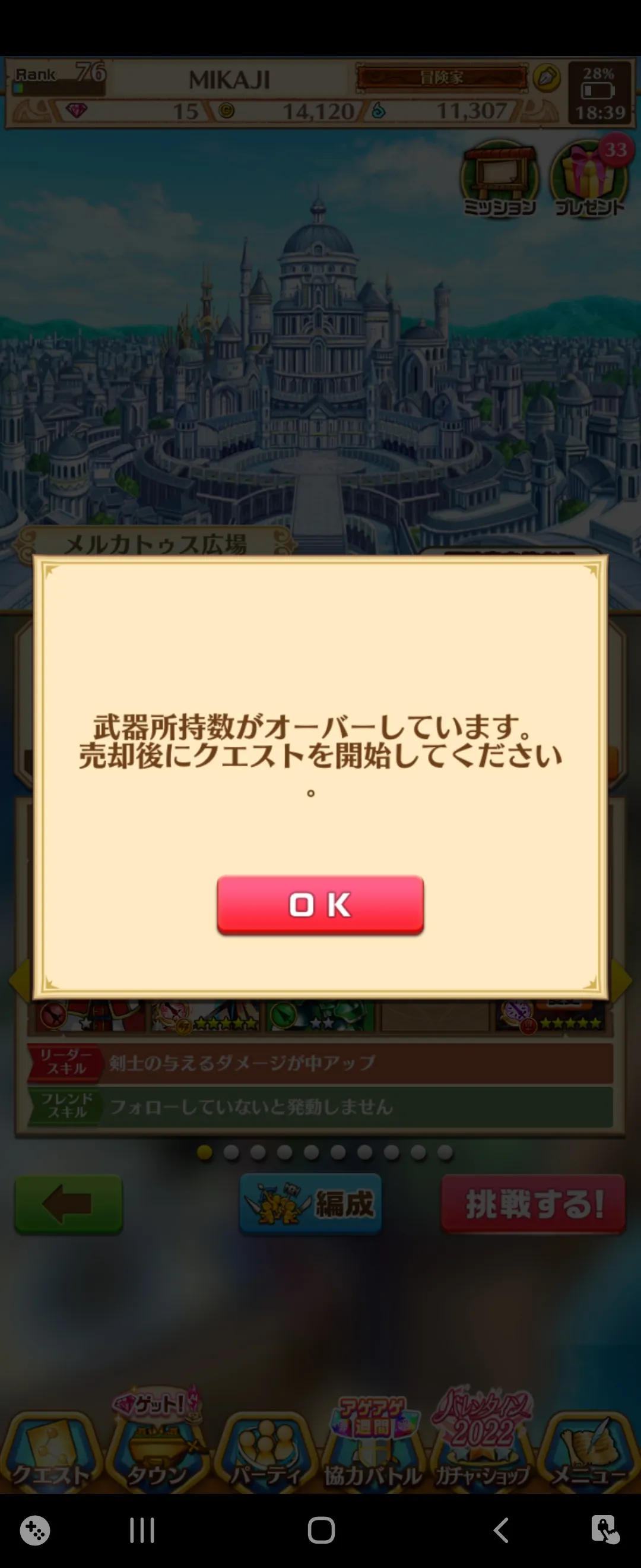This screenshot has width=641, height=1568.
Task: Tap the pen icon beside 冒険家 title
Action: 546,78
